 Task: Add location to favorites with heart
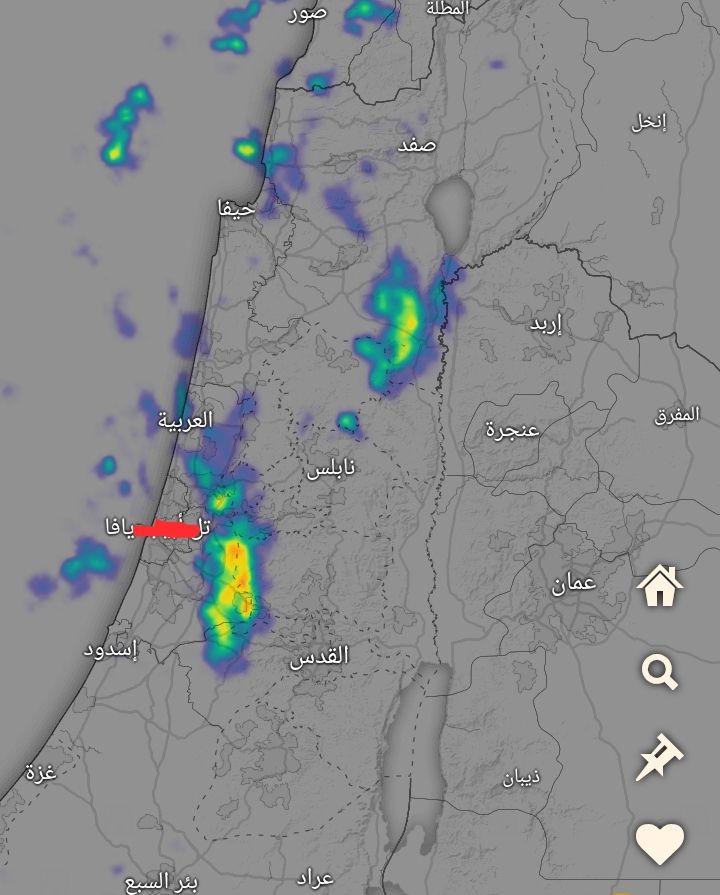pos(660,845)
